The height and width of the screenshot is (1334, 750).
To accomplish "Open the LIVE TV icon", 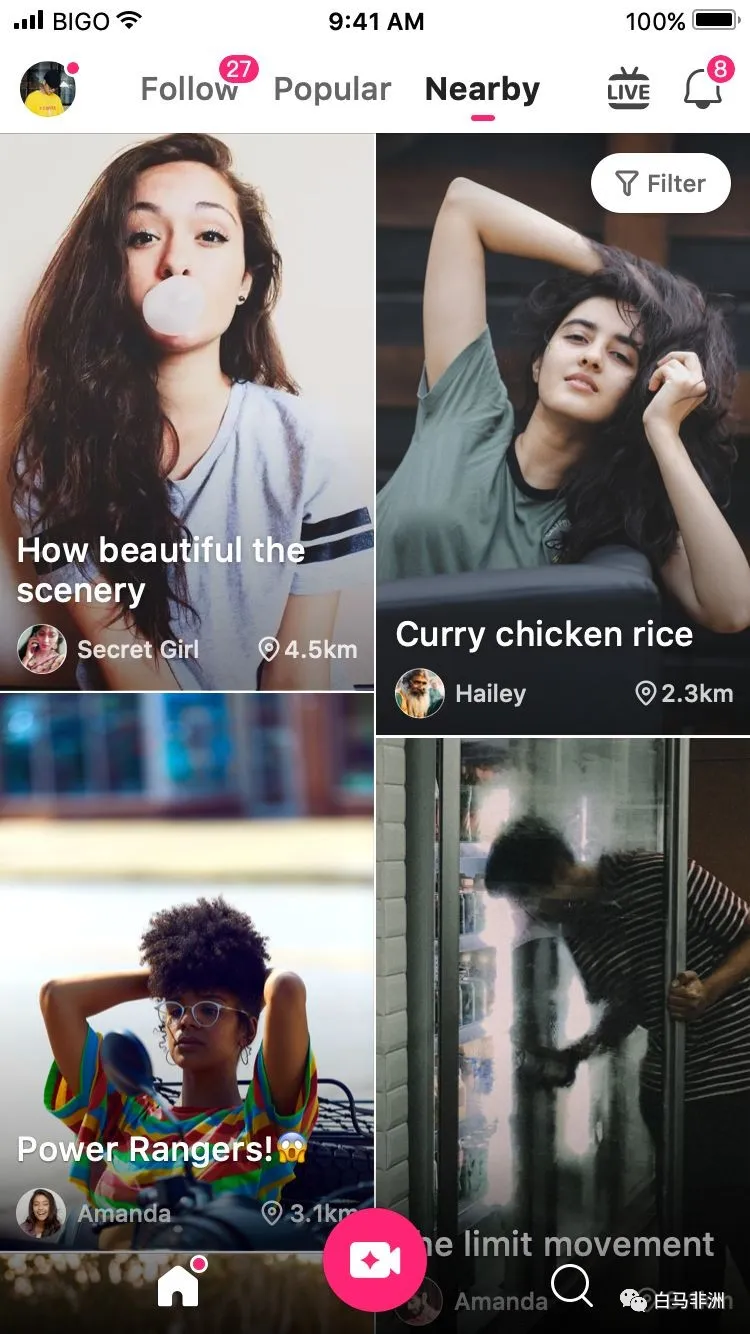I will click(x=628, y=90).
